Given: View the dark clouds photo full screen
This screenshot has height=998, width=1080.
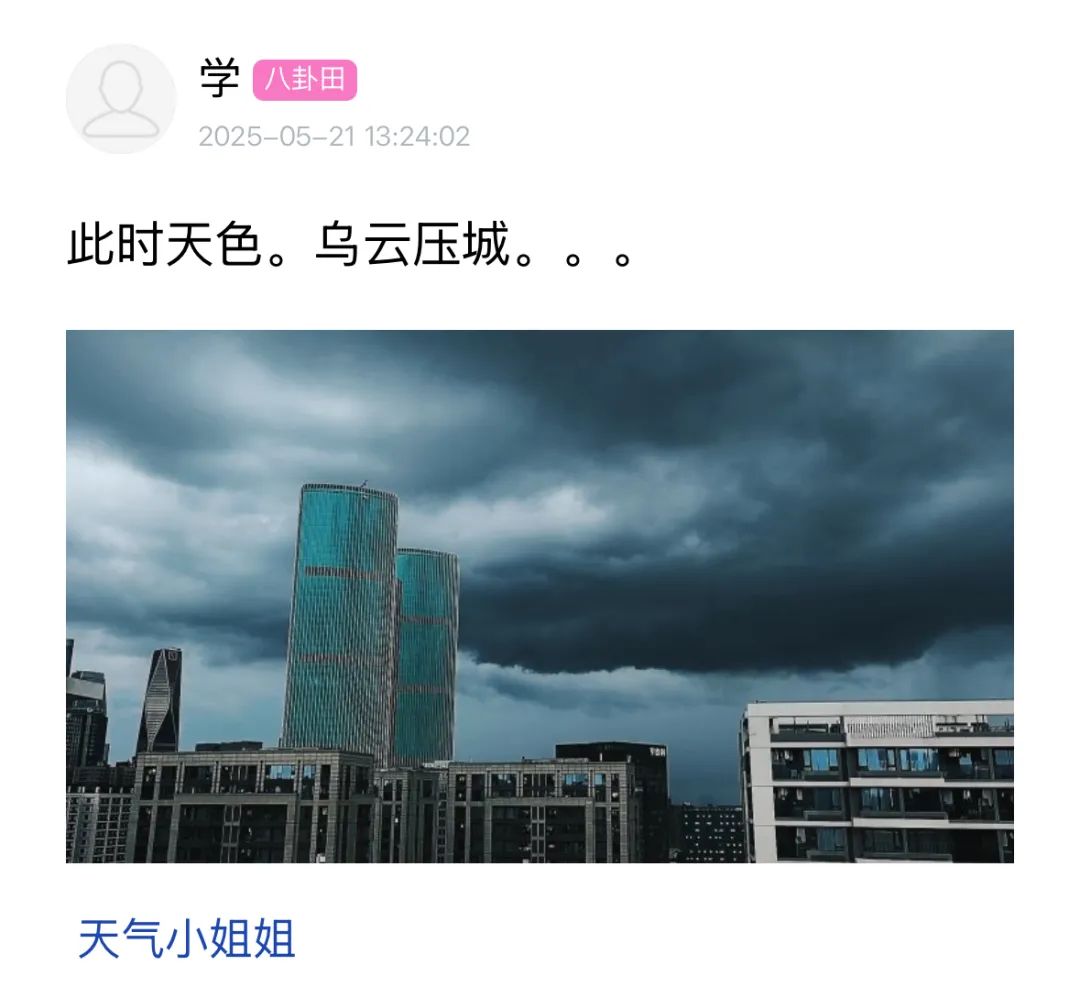Looking at the screenshot, I should 540,596.
